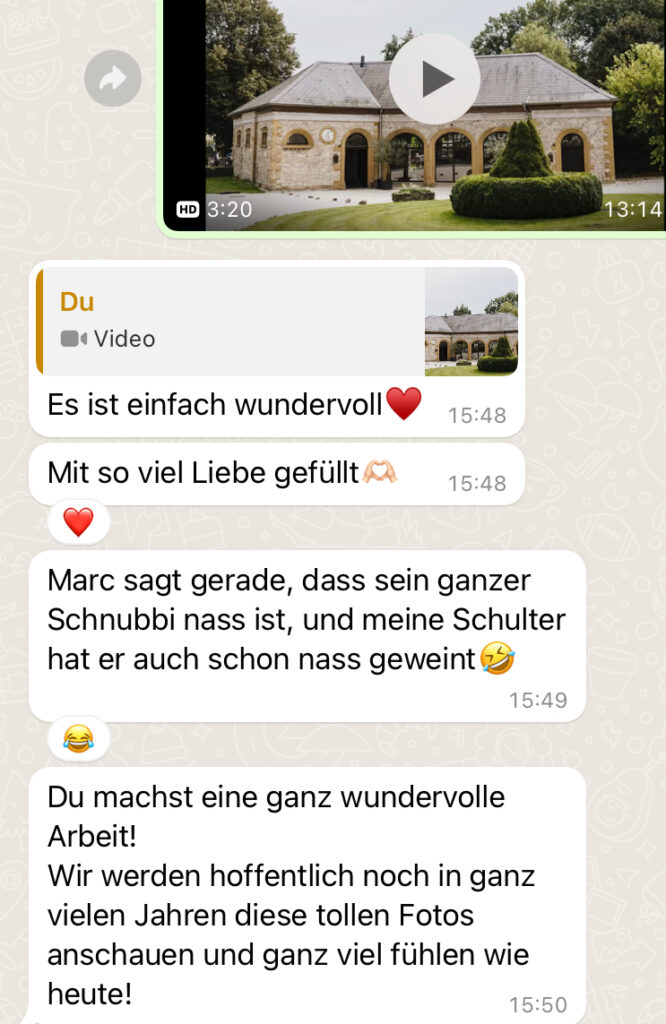Forward the video message
Screen dimensions: 666x1024
tap(112, 78)
